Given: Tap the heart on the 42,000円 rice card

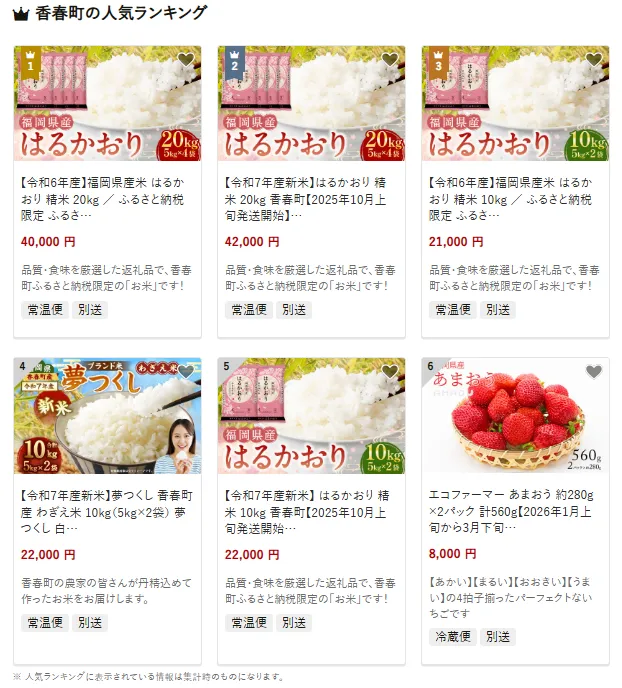Looking at the screenshot, I should click(x=390, y=60).
